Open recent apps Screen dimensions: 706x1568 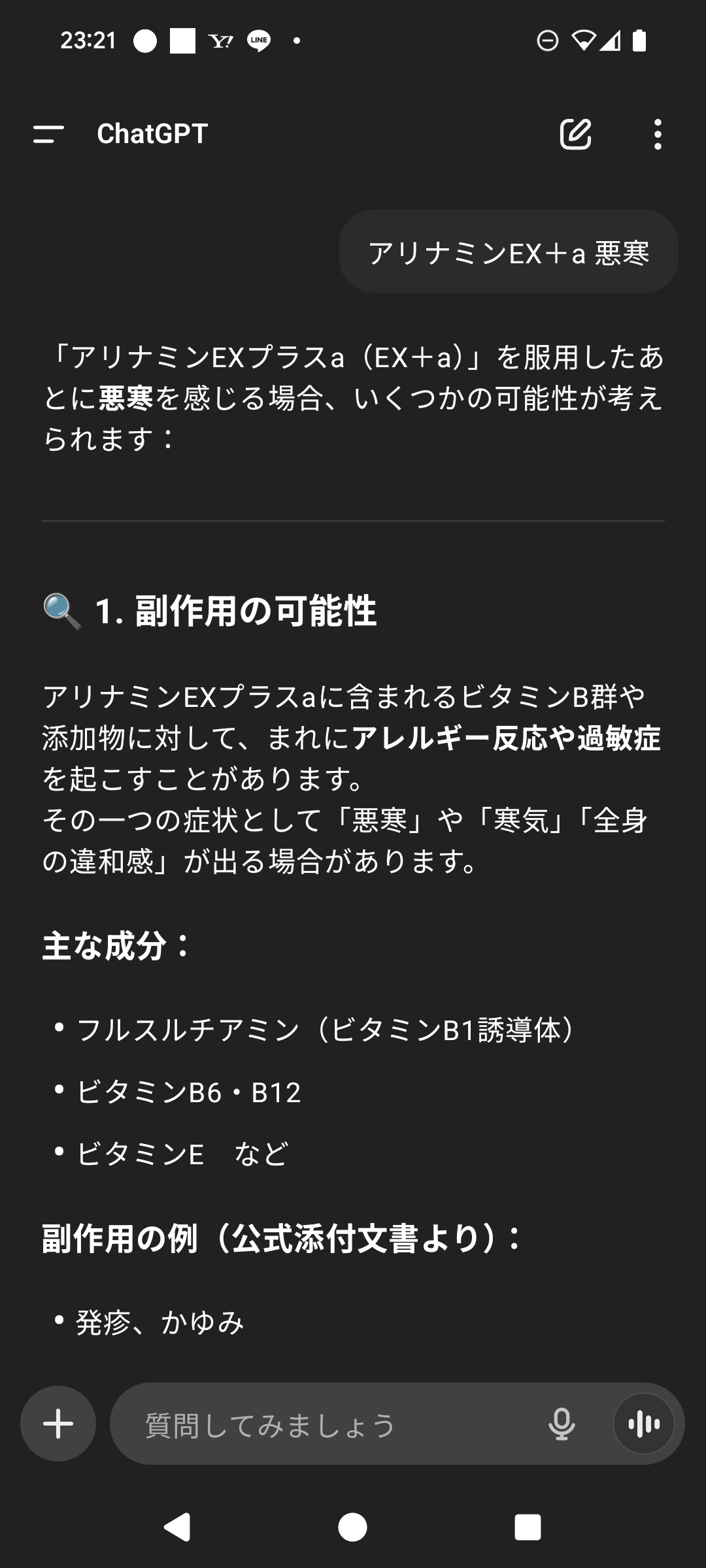click(528, 1527)
